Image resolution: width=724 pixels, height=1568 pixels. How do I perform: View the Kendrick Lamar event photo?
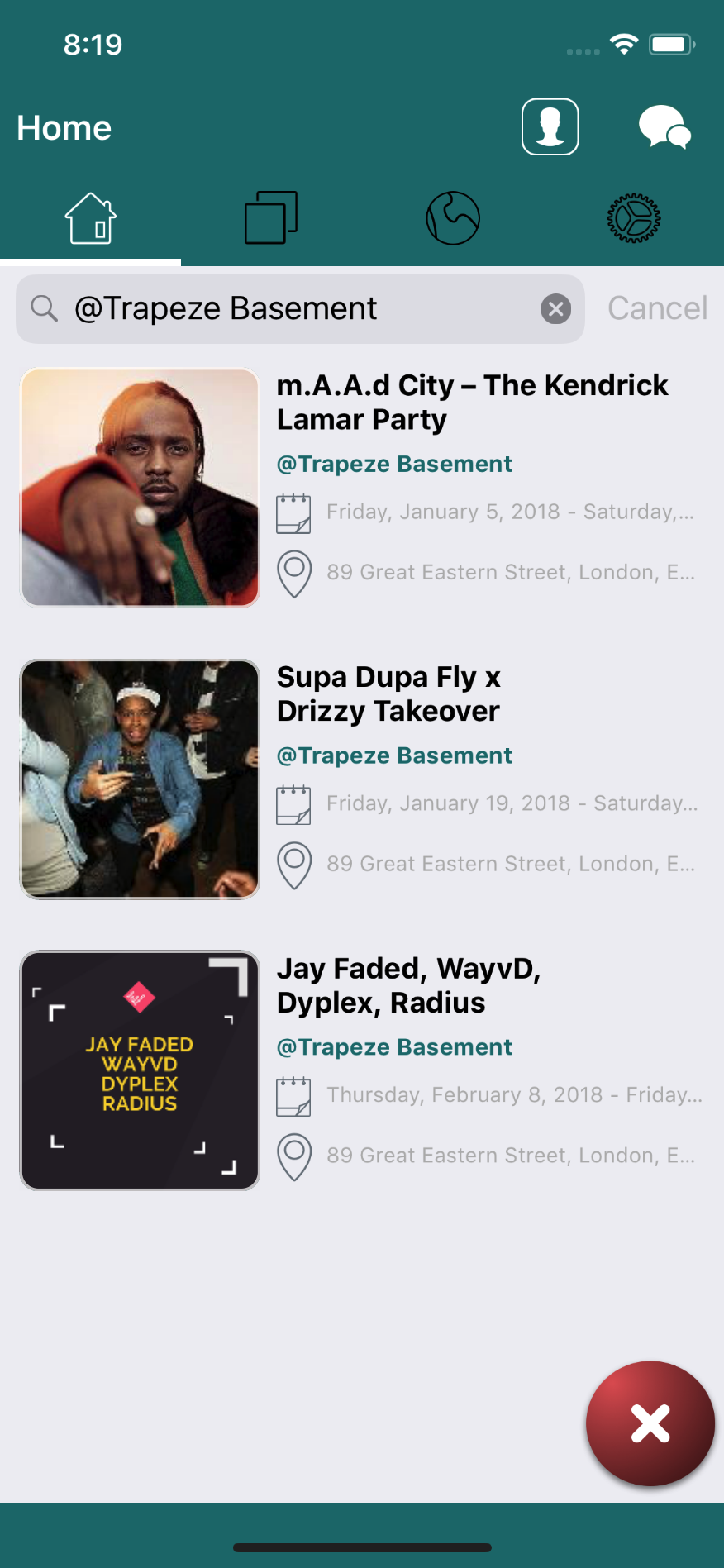[x=140, y=488]
